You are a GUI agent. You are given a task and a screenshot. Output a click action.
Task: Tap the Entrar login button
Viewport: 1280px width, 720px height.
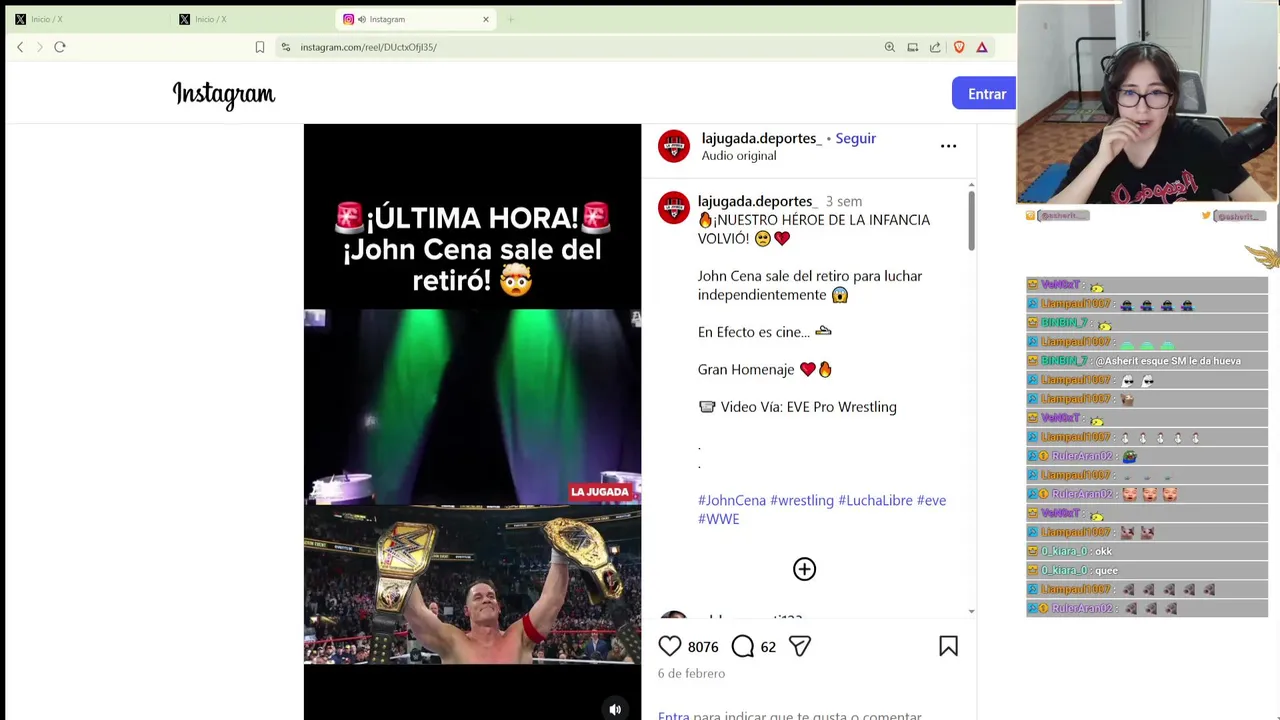[x=986, y=94]
